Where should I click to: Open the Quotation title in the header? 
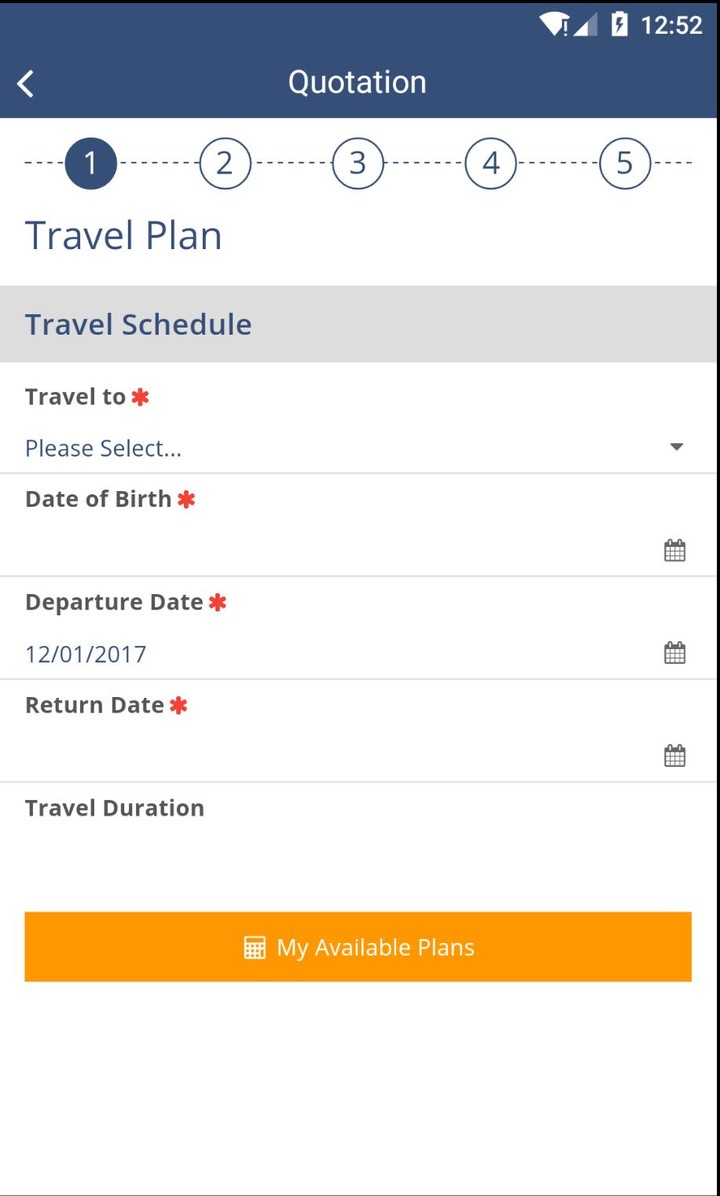coord(357,83)
